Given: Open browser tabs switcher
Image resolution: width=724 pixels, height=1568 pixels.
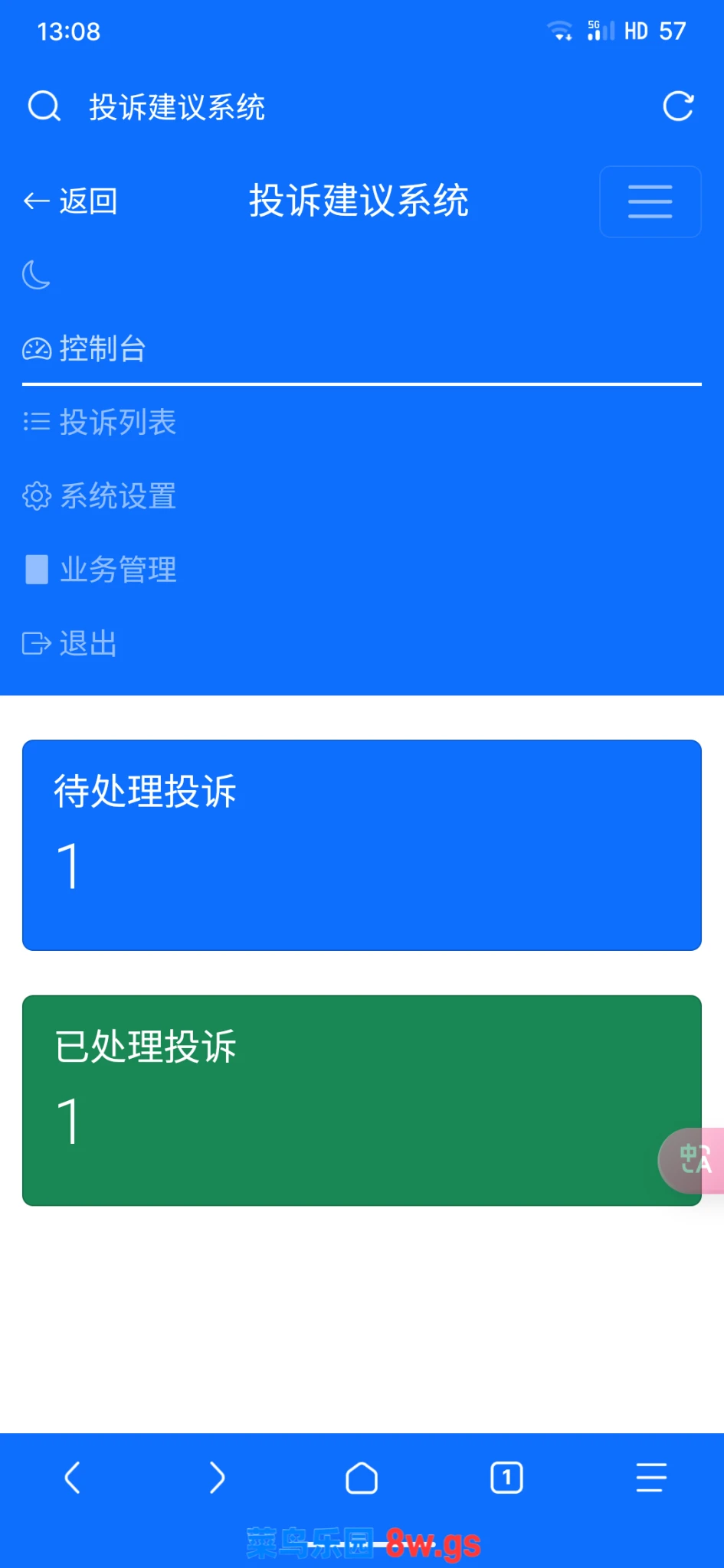Looking at the screenshot, I should pyautogui.click(x=506, y=1478).
